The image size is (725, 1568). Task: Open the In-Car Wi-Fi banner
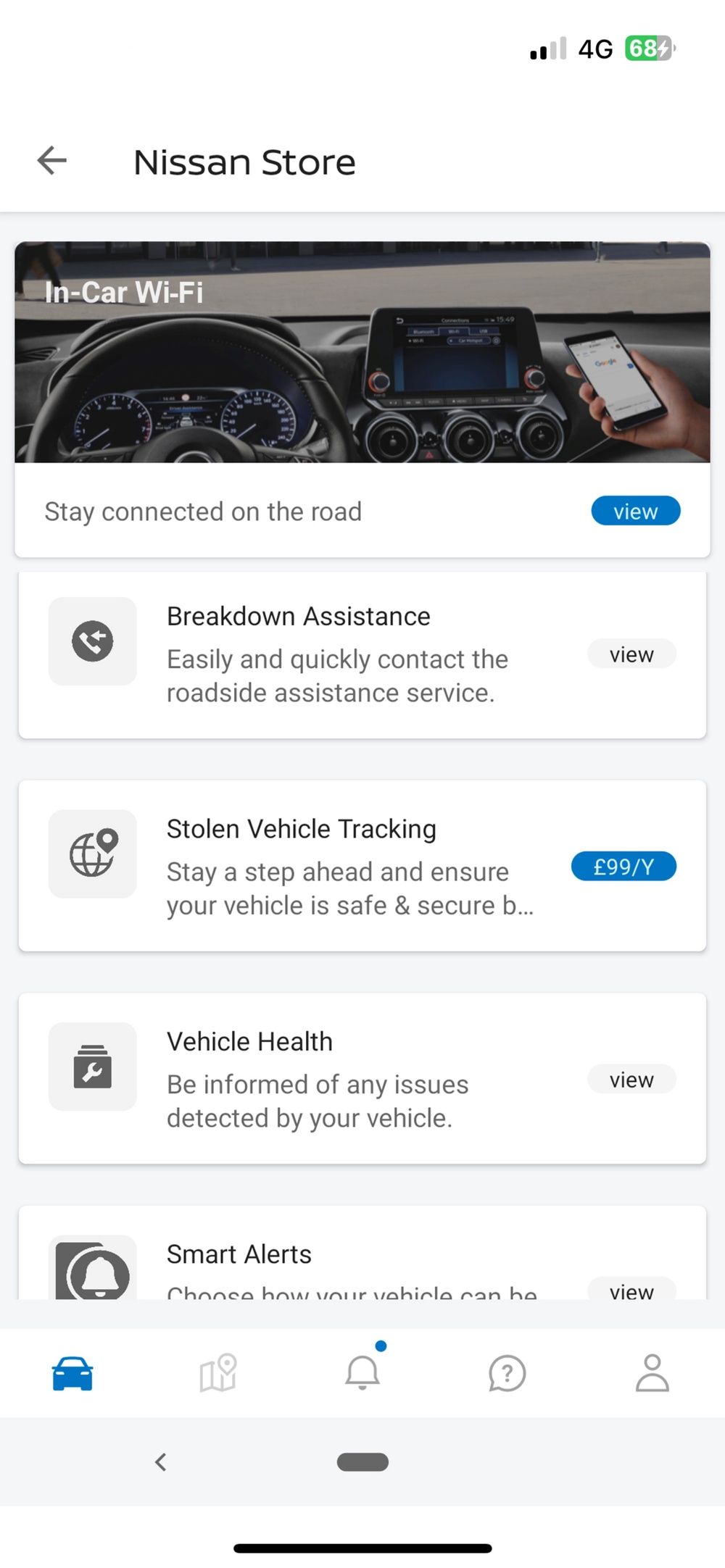[362, 353]
